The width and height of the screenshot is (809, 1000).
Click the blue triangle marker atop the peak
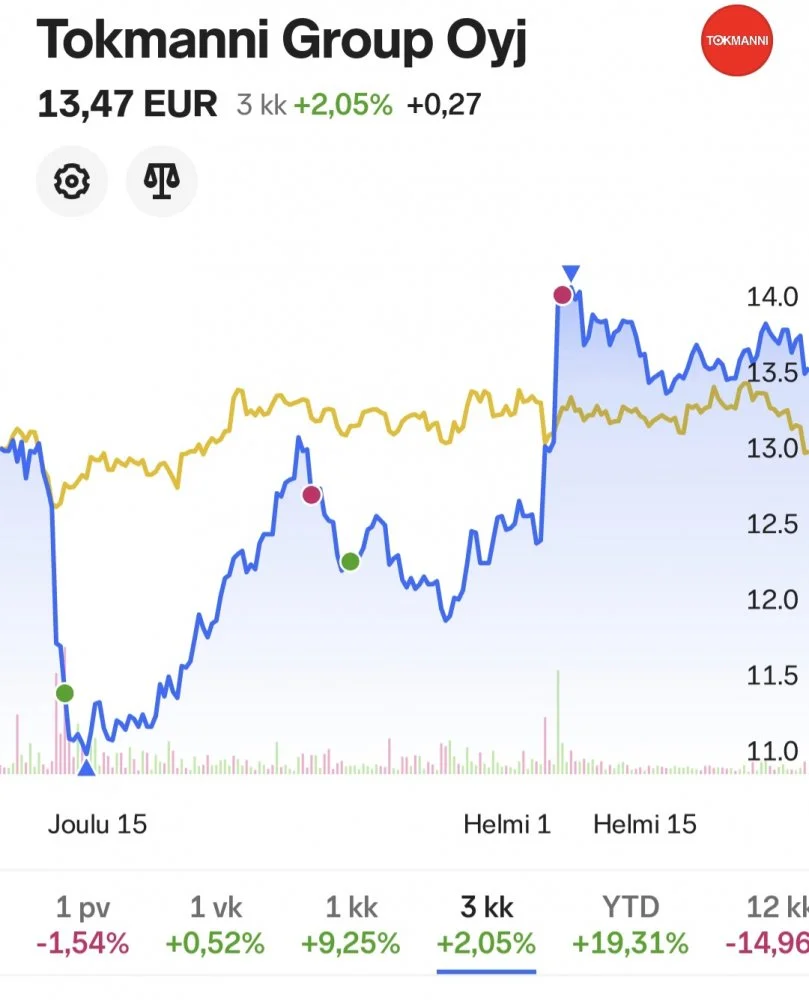pyautogui.click(x=570, y=270)
